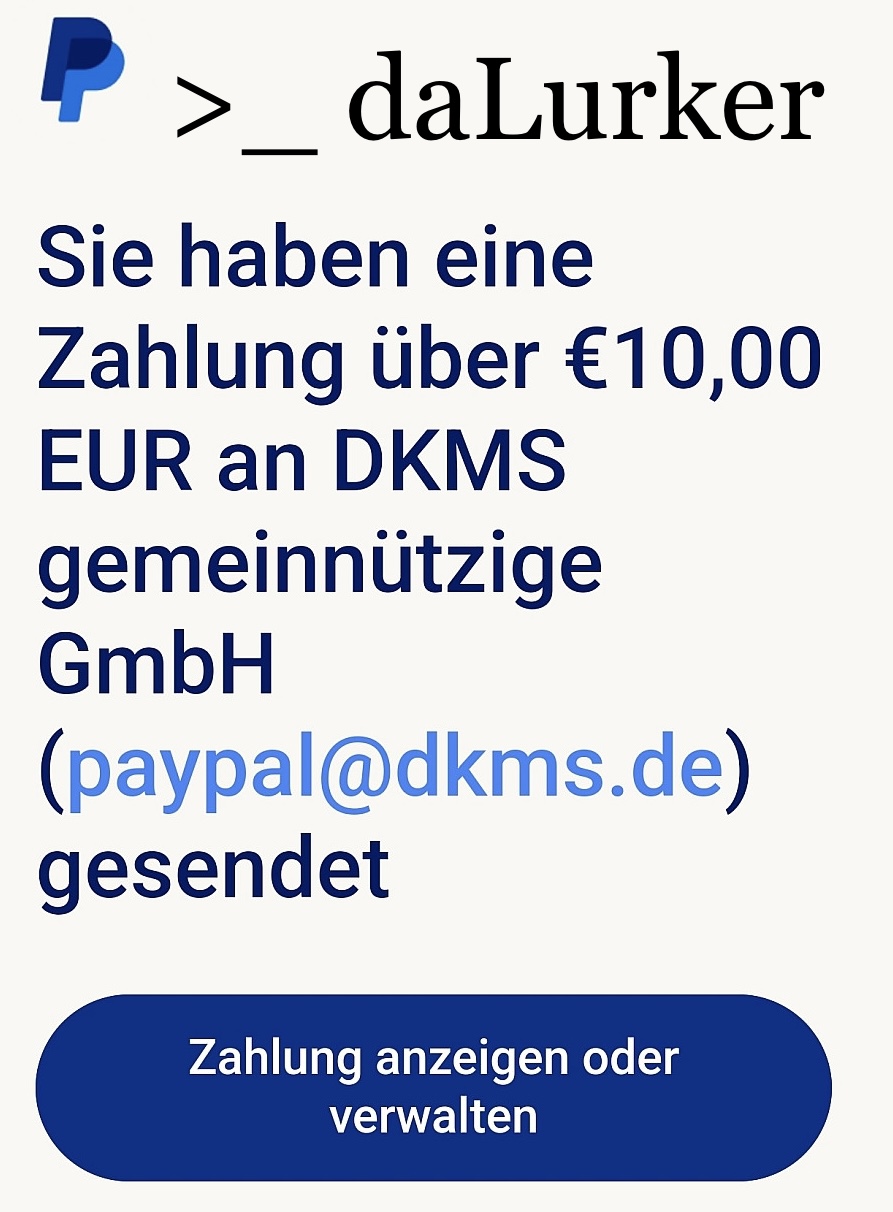Image resolution: width=893 pixels, height=1212 pixels.
Task: Tap the 'Zahlung anzeigen oder verwalten' button
Action: click(433, 1087)
